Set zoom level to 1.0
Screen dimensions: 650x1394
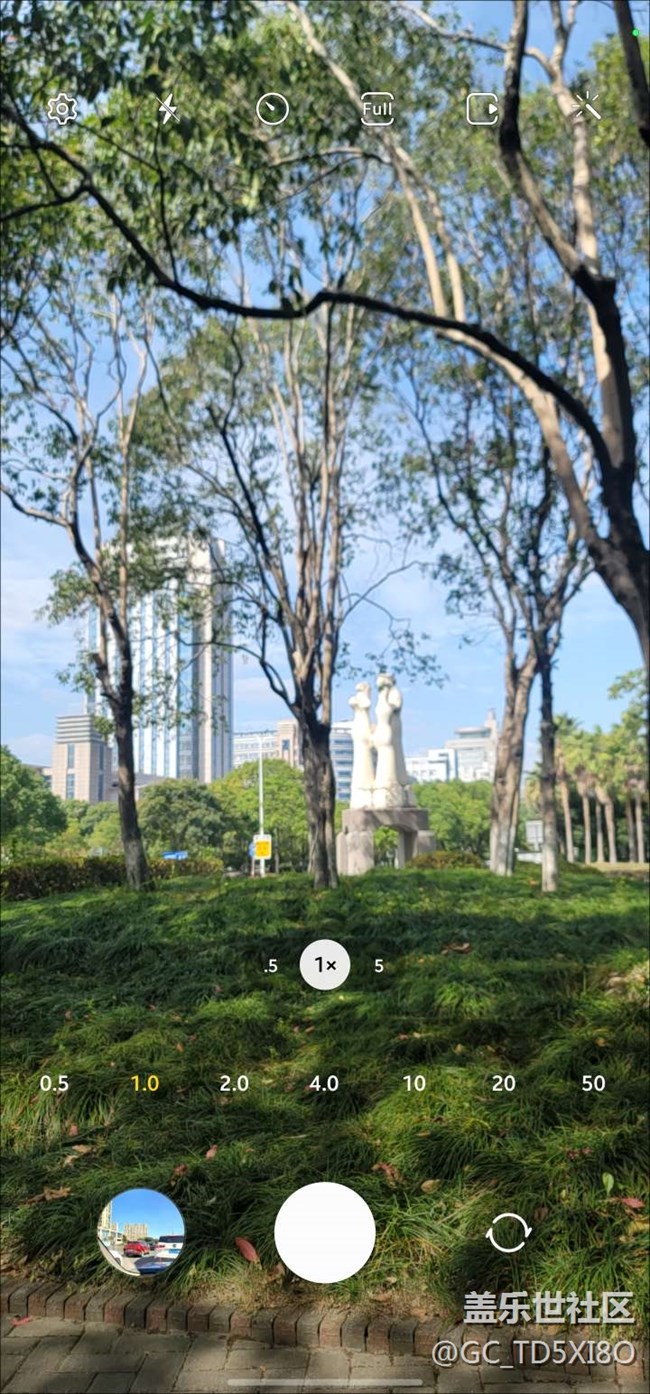[145, 1083]
